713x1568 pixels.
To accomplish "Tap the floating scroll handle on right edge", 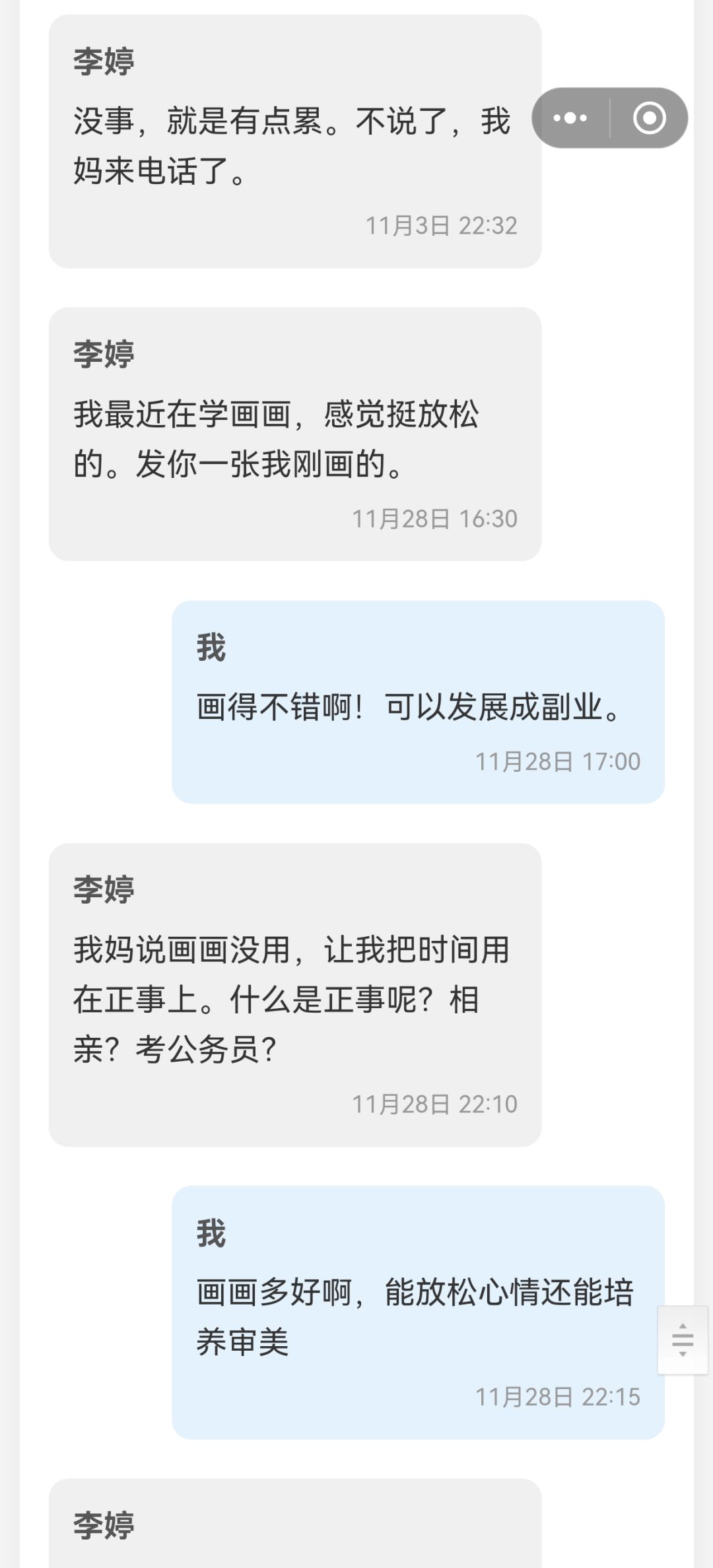I will pyautogui.click(x=683, y=1340).
